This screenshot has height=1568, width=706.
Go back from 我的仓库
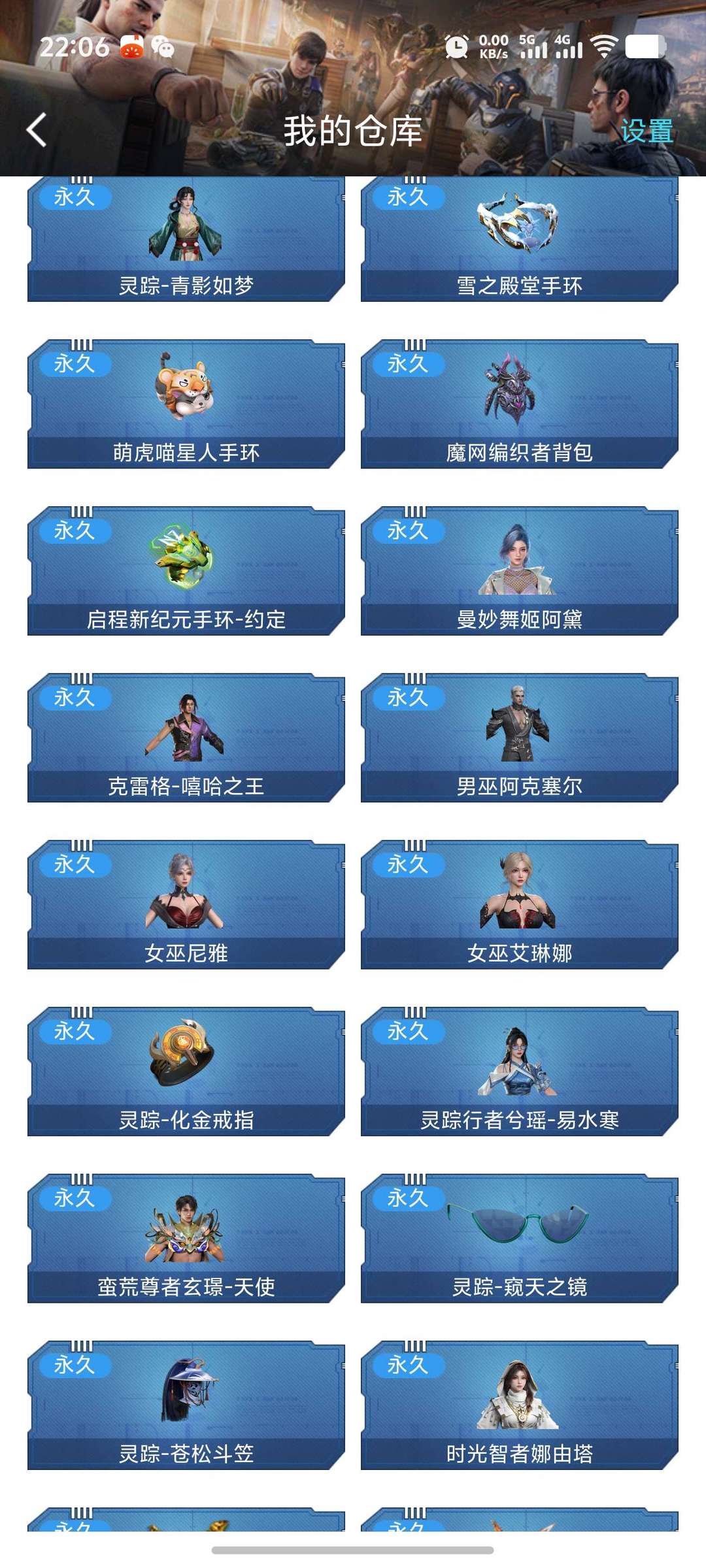[37, 130]
